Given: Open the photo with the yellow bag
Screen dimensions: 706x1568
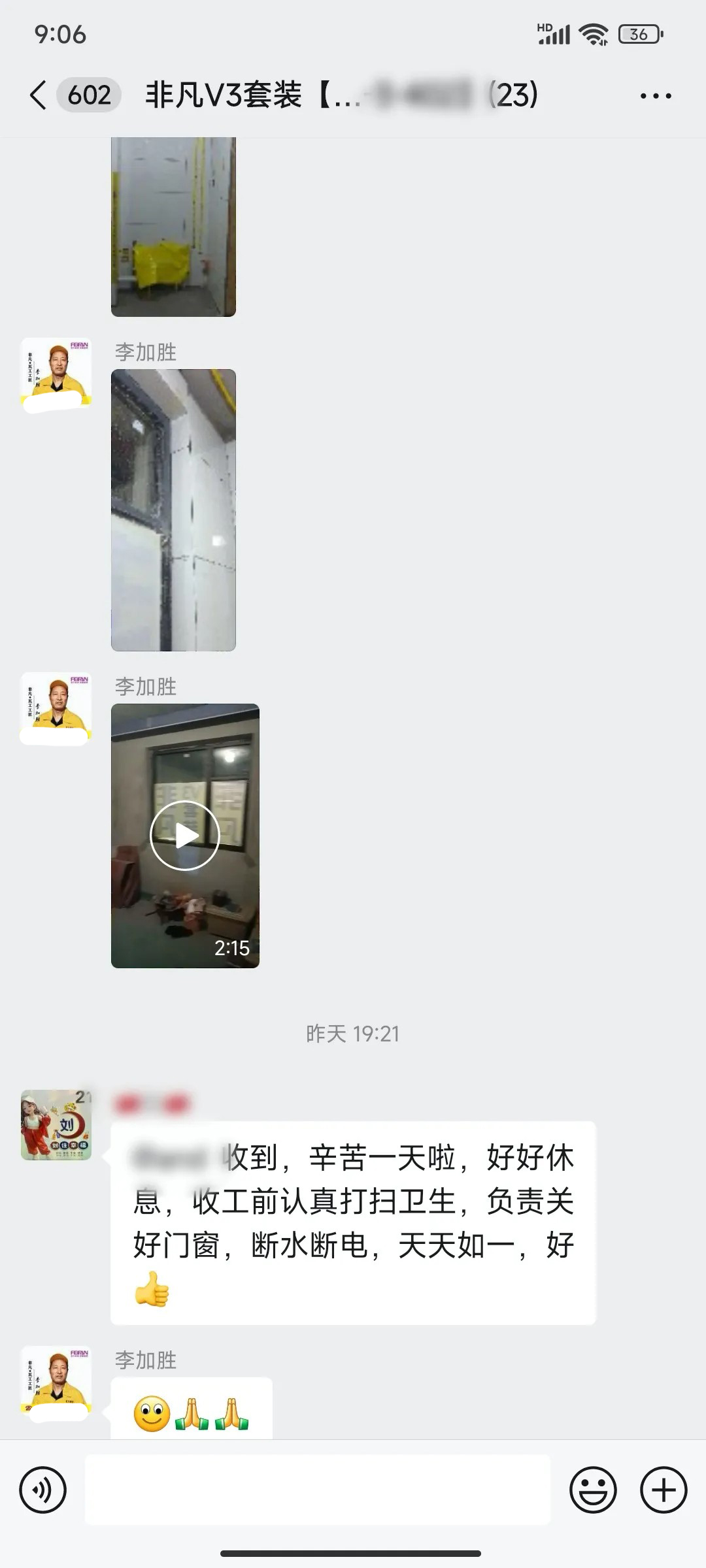Looking at the screenshot, I should point(173,227).
